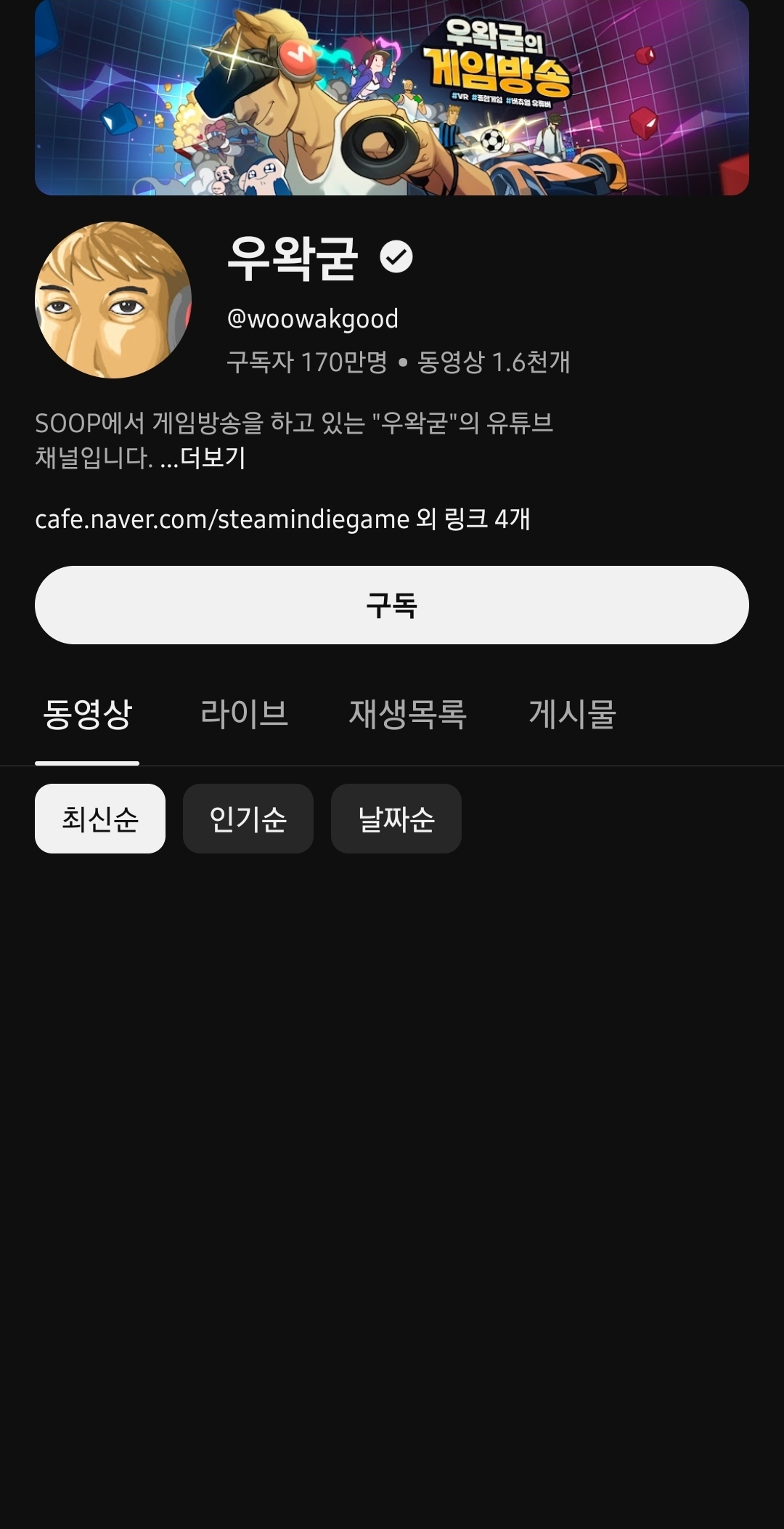The width and height of the screenshot is (784, 1529).
Task: Sort videos by 인기순 chip
Action: point(248,819)
